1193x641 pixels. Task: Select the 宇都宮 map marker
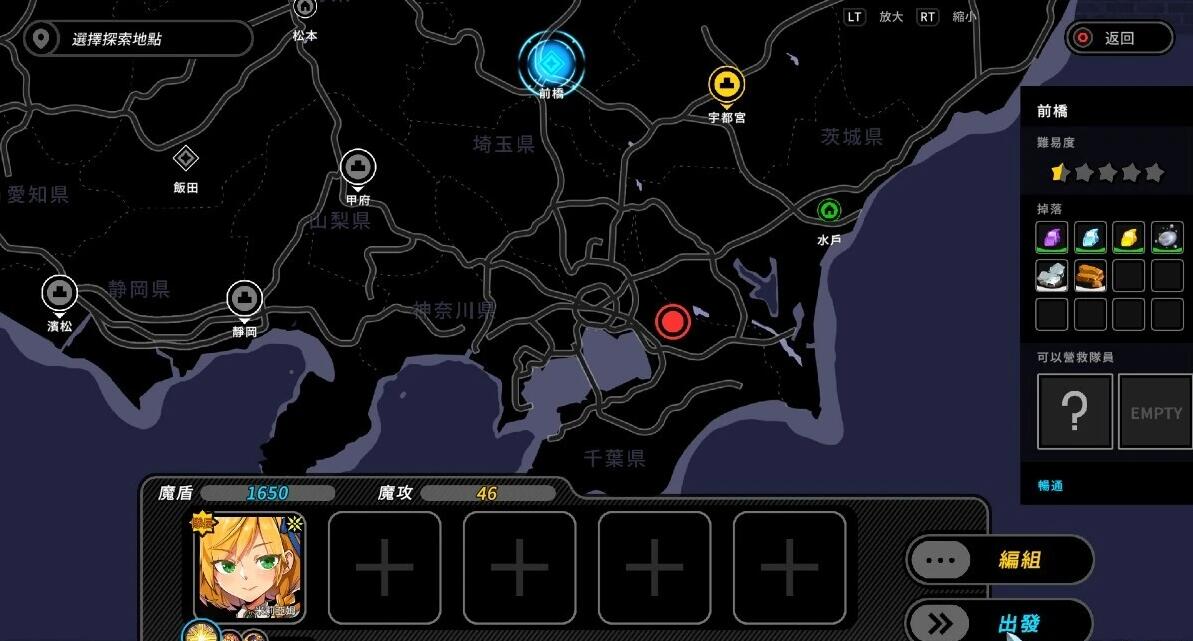(x=726, y=85)
